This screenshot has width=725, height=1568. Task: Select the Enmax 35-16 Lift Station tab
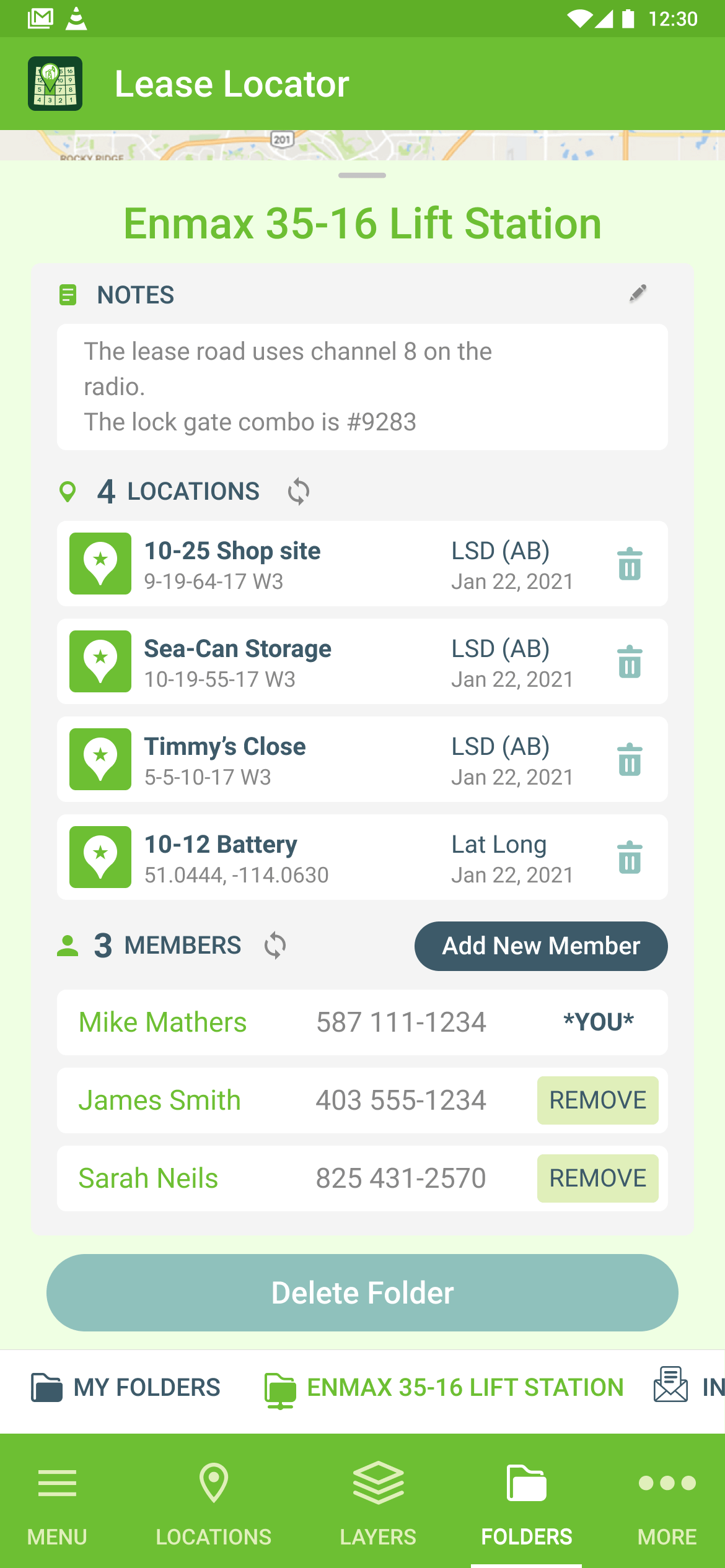(x=444, y=1388)
